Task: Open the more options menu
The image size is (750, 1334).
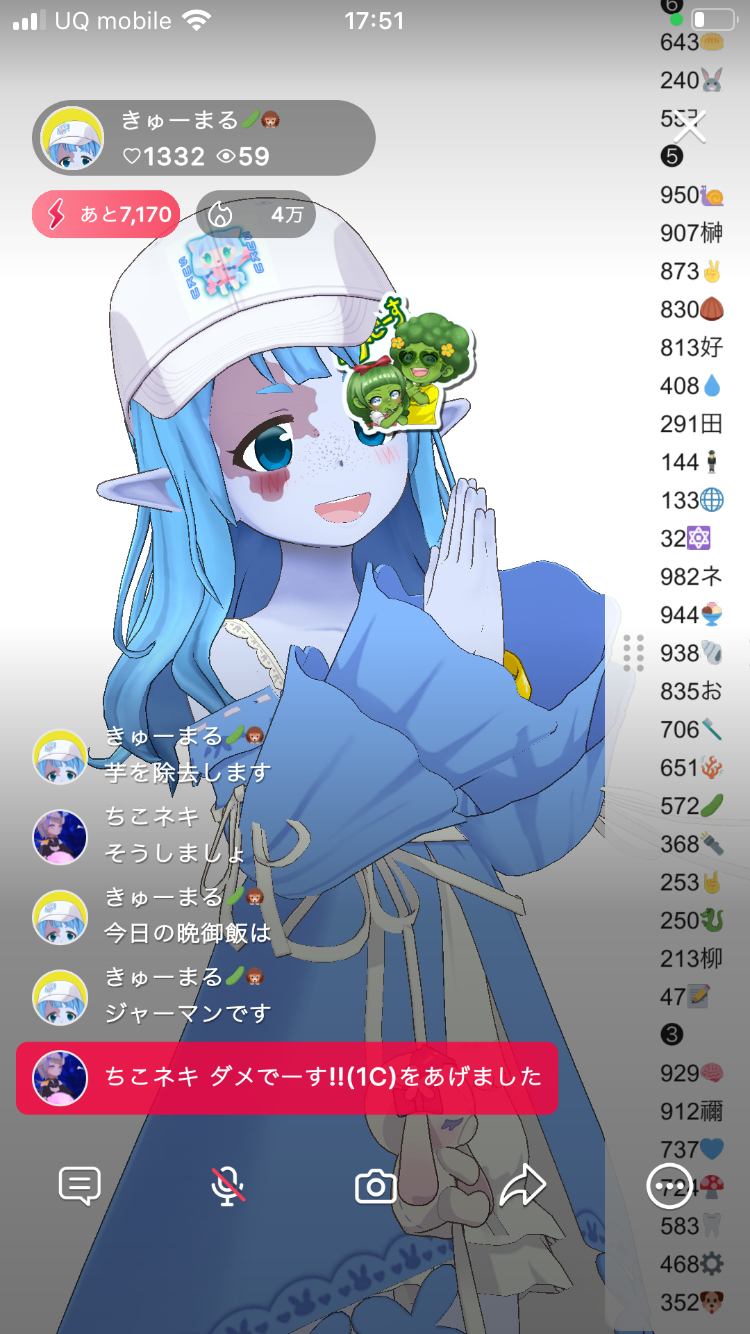Action: 669,1186
